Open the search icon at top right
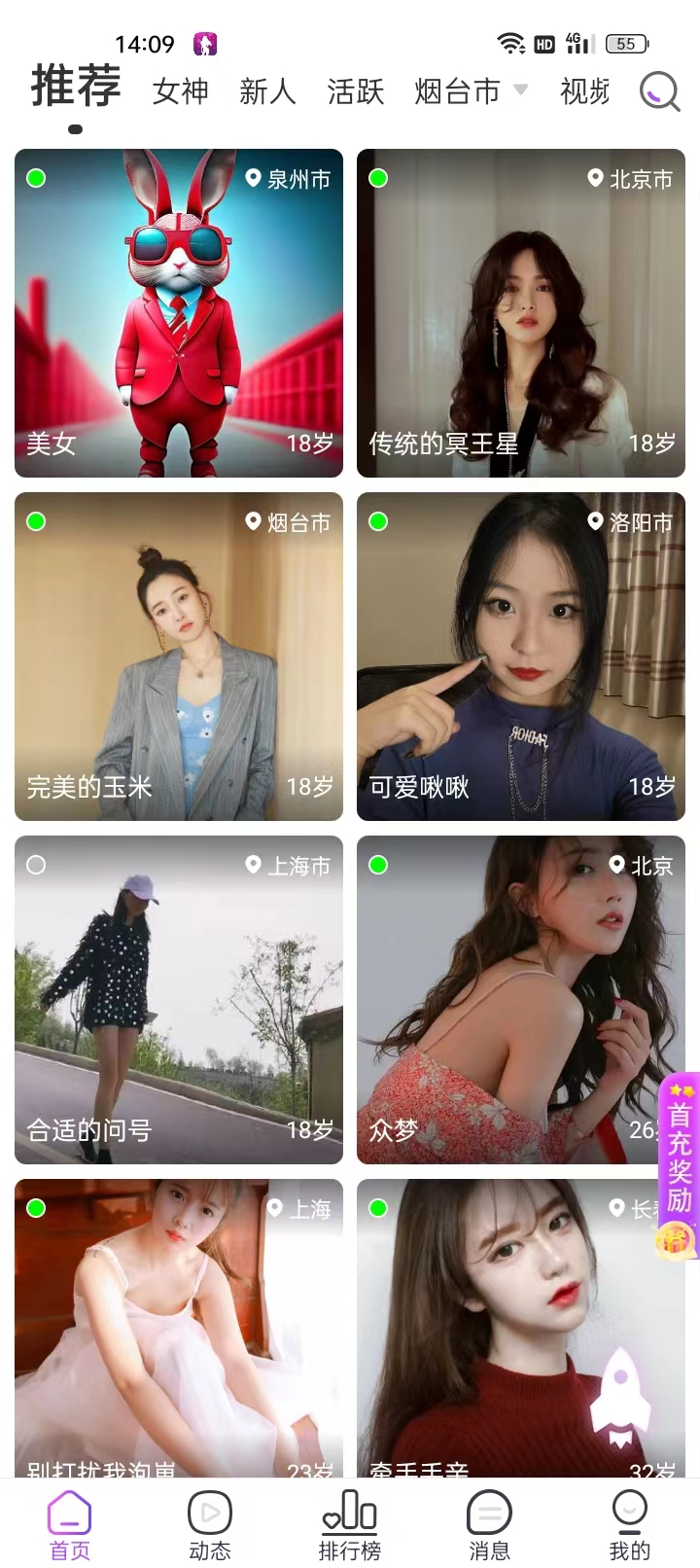700x1568 pixels. (659, 90)
